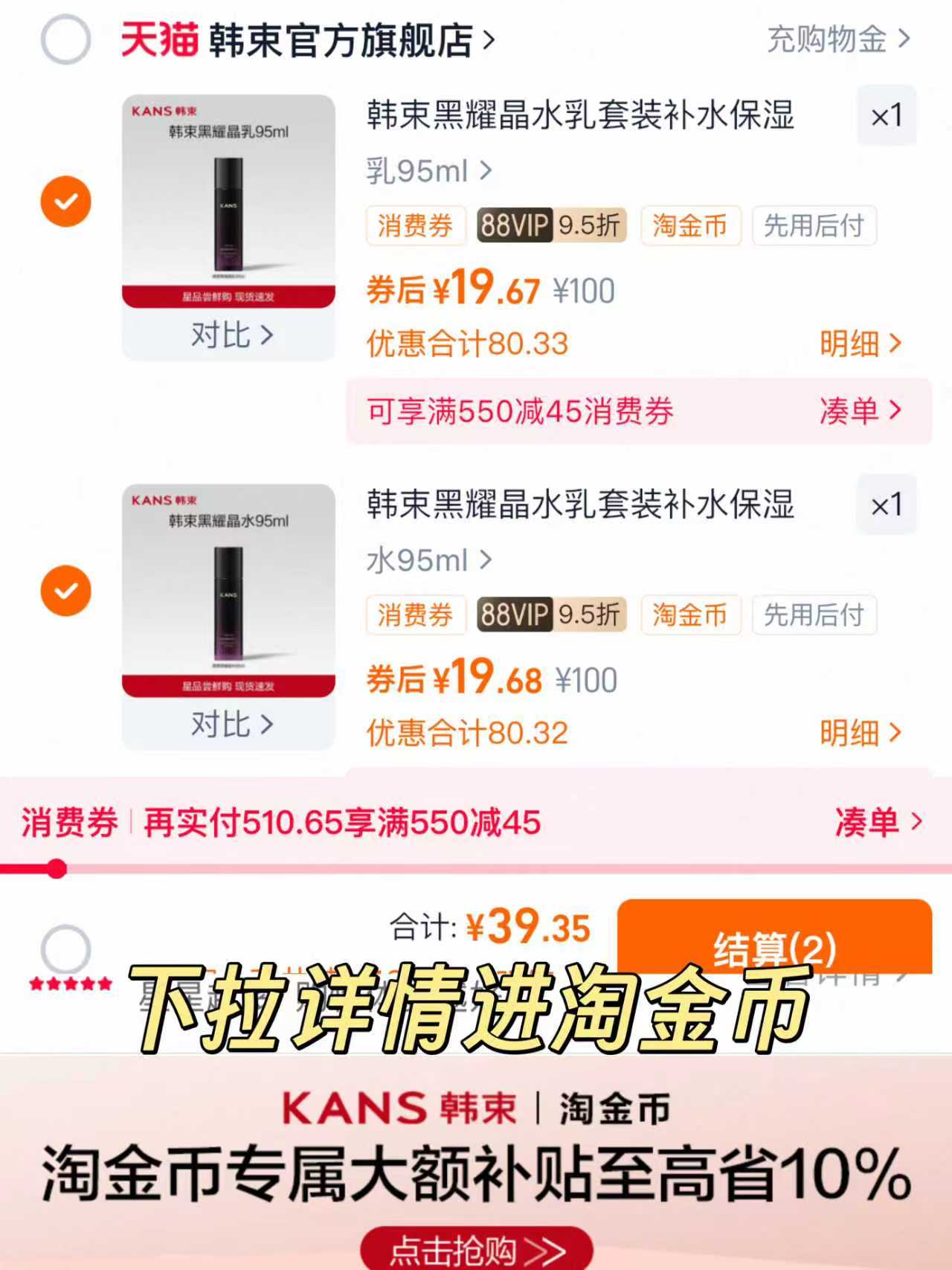Click the 消费券 label in the coupon bar
The image size is (952, 1270).
[67, 821]
